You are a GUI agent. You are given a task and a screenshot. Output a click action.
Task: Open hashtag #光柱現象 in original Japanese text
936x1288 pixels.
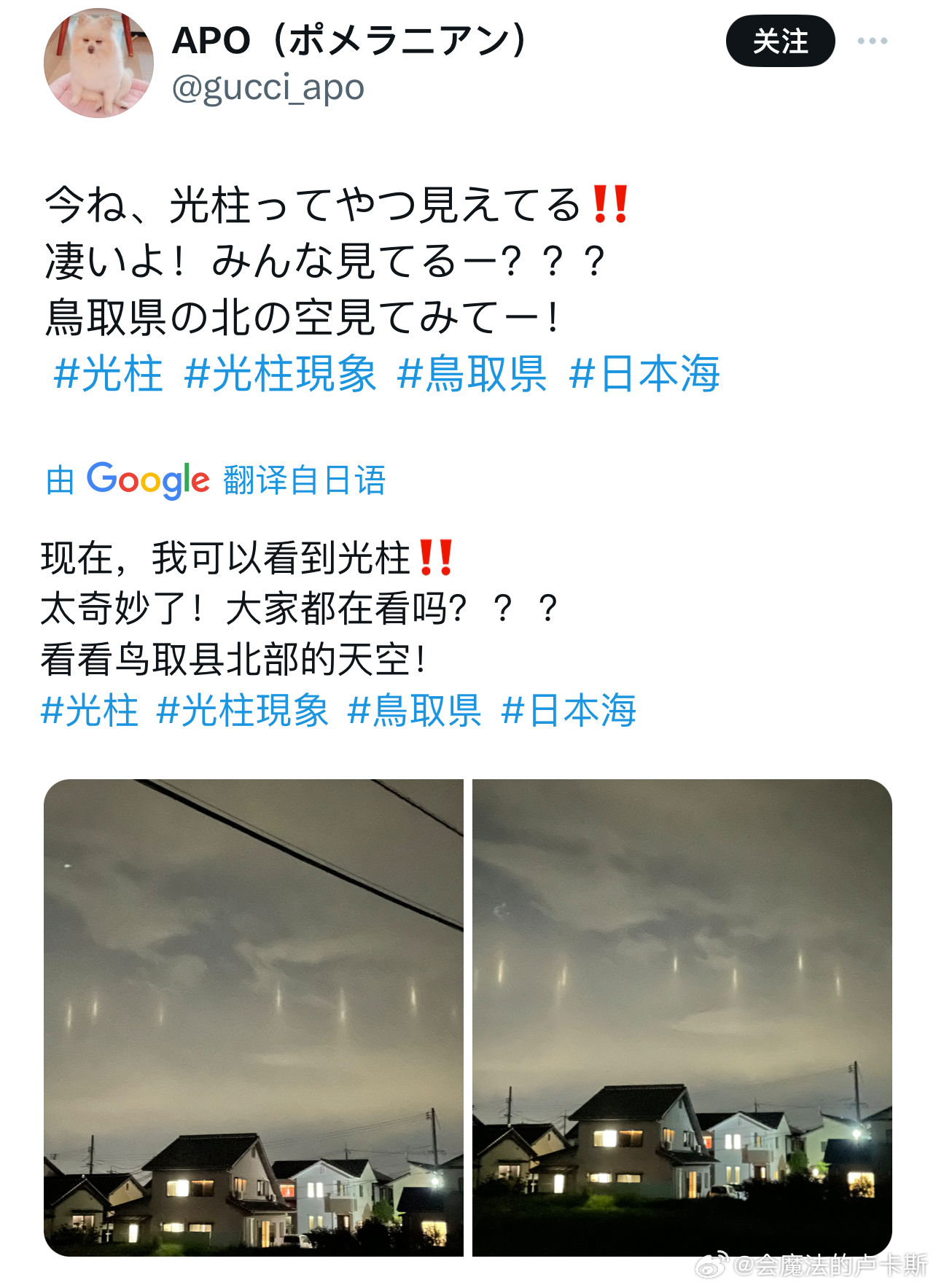(x=280, y=374)
